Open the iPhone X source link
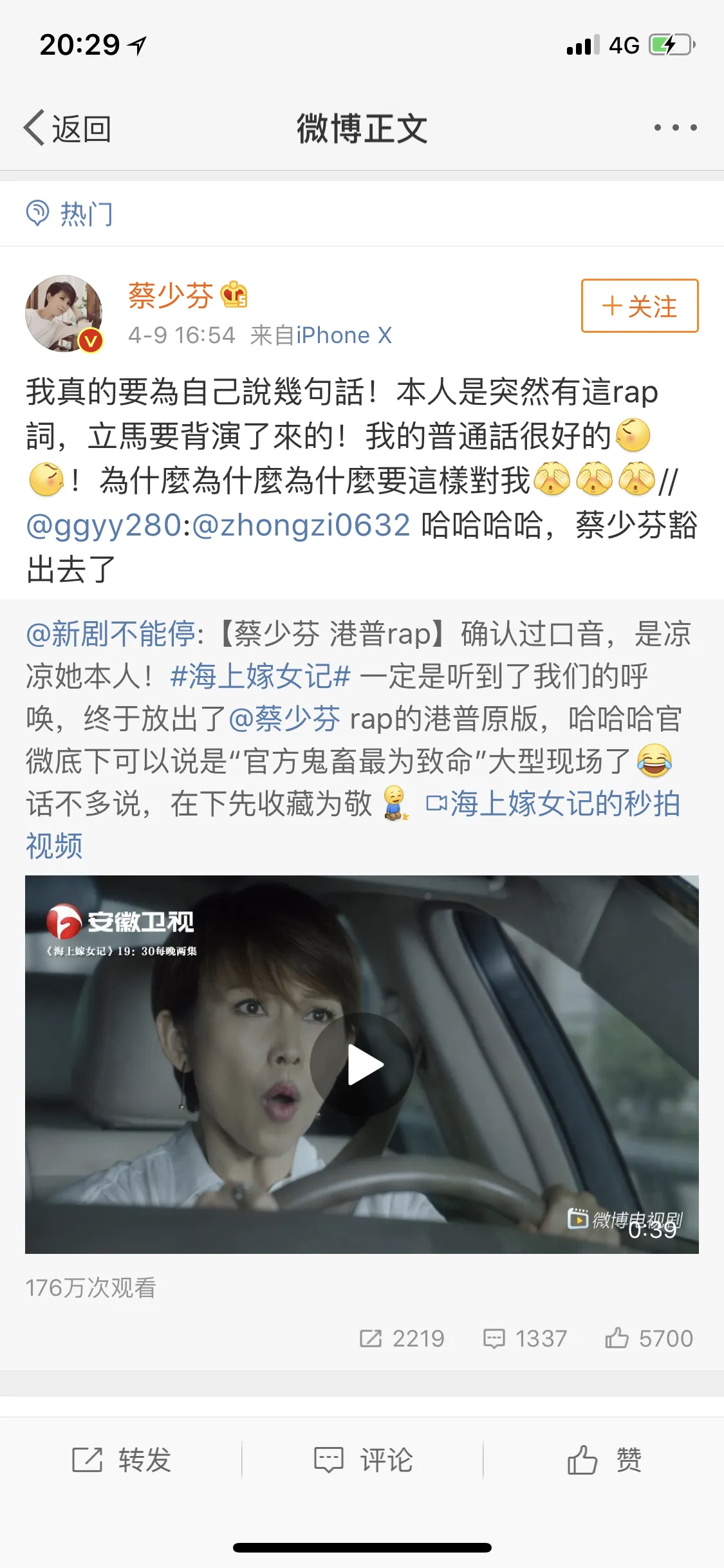This screenshot has height=1568, width=724. click(344, 335)
